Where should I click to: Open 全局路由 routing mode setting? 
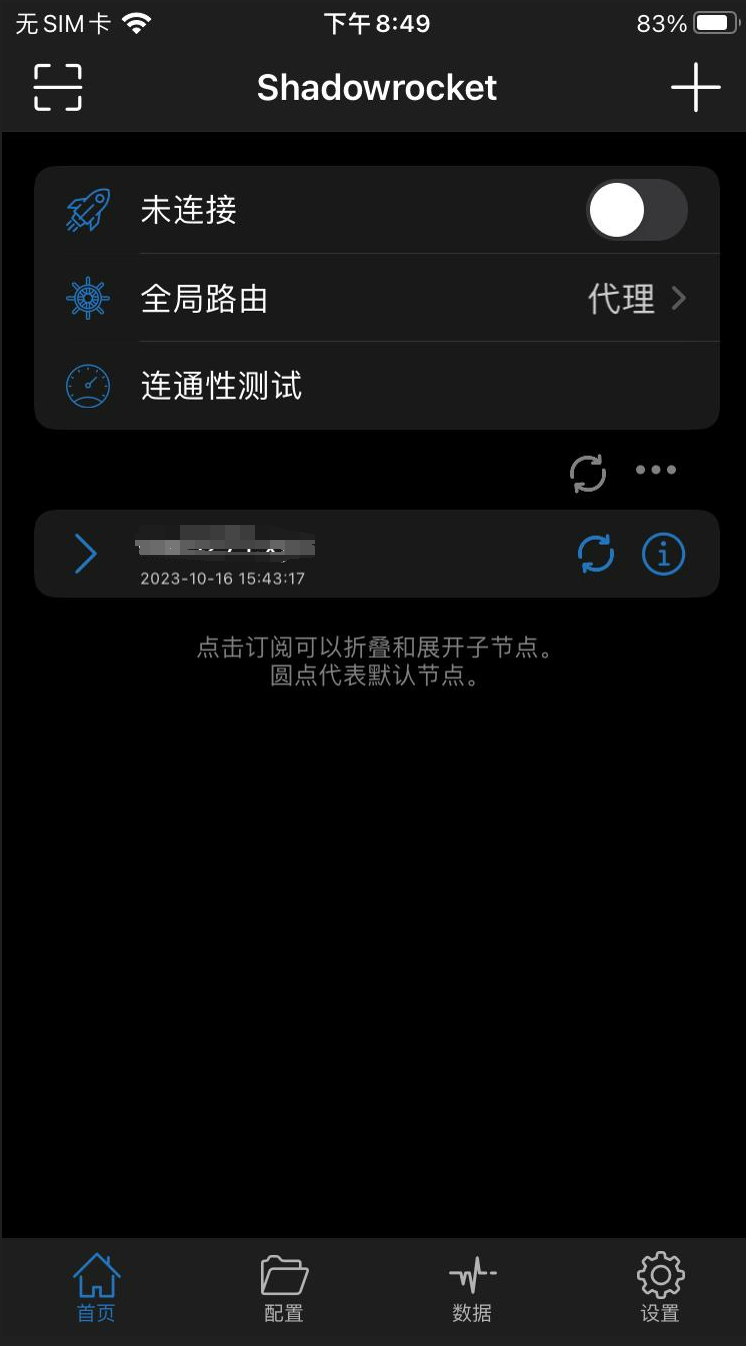click(377, 299)
